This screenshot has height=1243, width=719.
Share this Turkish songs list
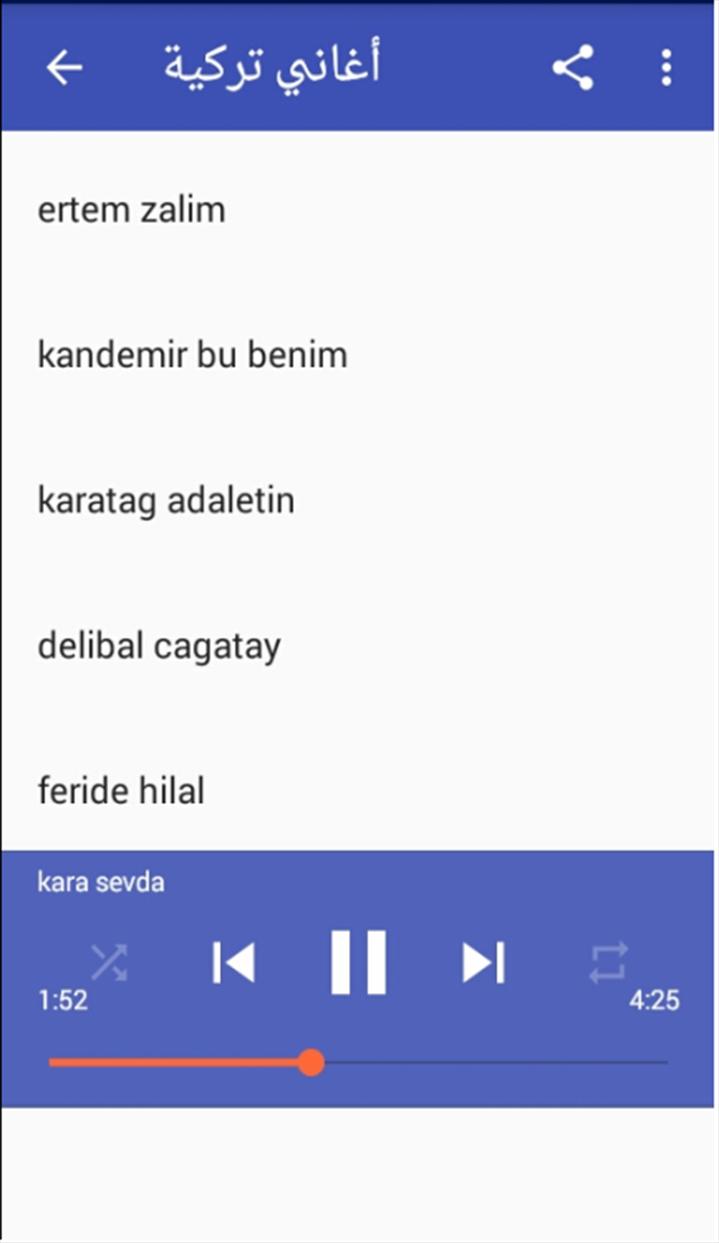point(573,68)
